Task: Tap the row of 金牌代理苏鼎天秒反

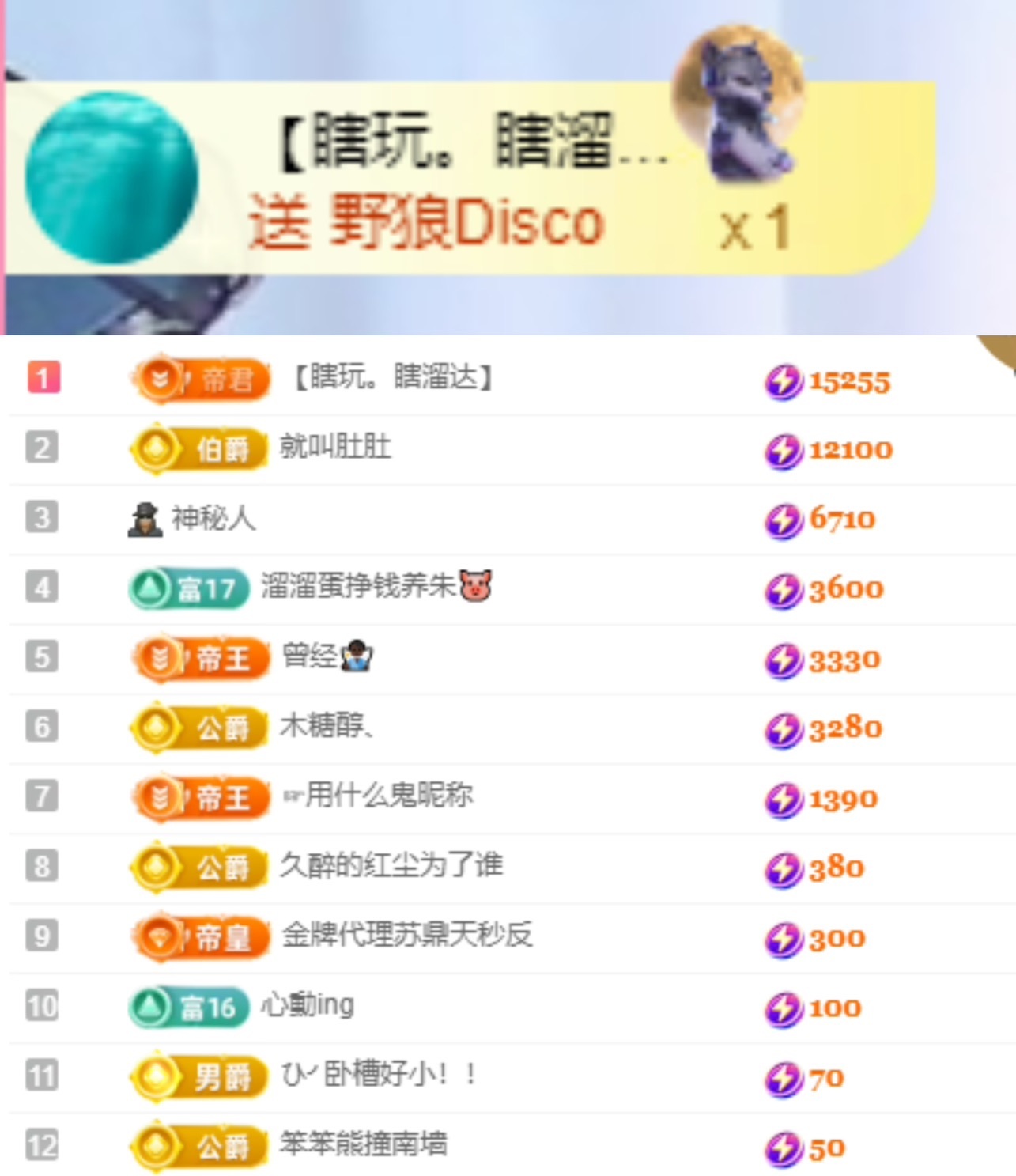Action: (x=407, y=936)
